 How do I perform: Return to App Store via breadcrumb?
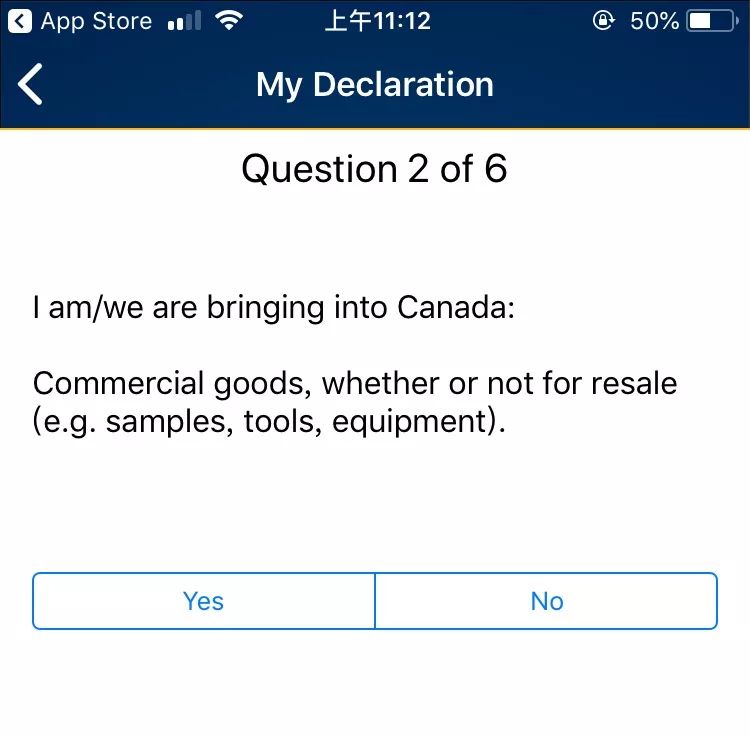click(x=82, y=21)
